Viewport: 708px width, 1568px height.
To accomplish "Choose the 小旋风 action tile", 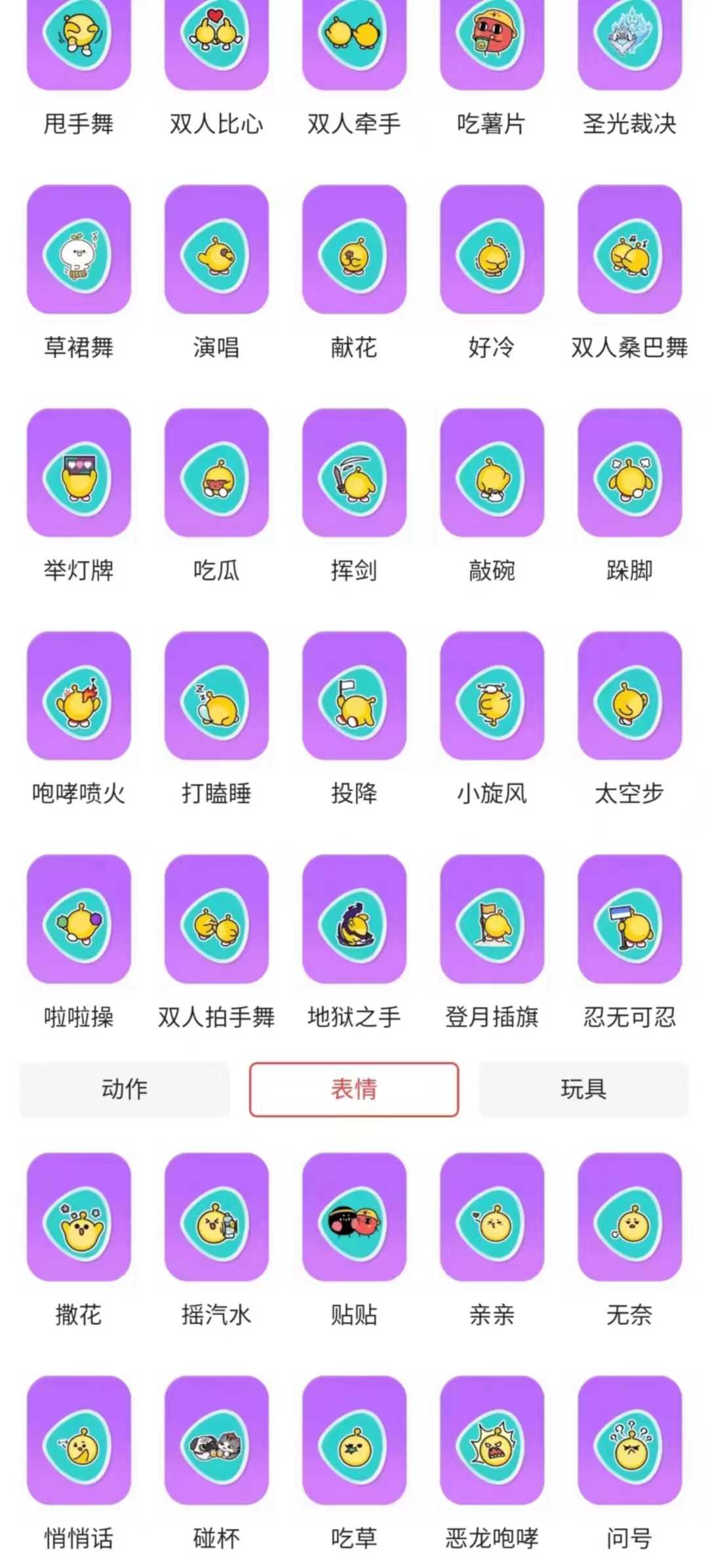I will [492, 696].
